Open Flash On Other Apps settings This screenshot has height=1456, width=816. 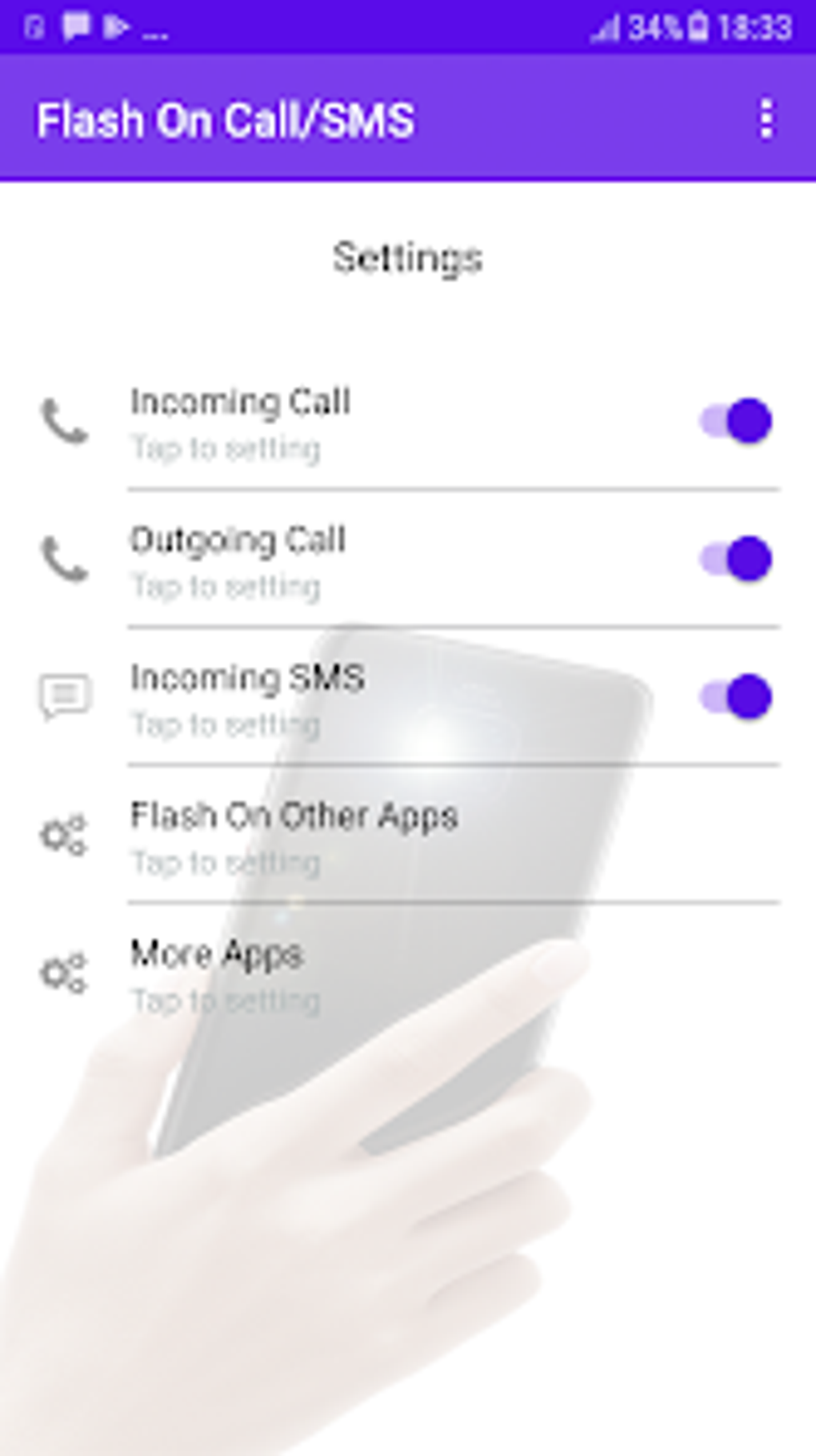coord(408,835)
